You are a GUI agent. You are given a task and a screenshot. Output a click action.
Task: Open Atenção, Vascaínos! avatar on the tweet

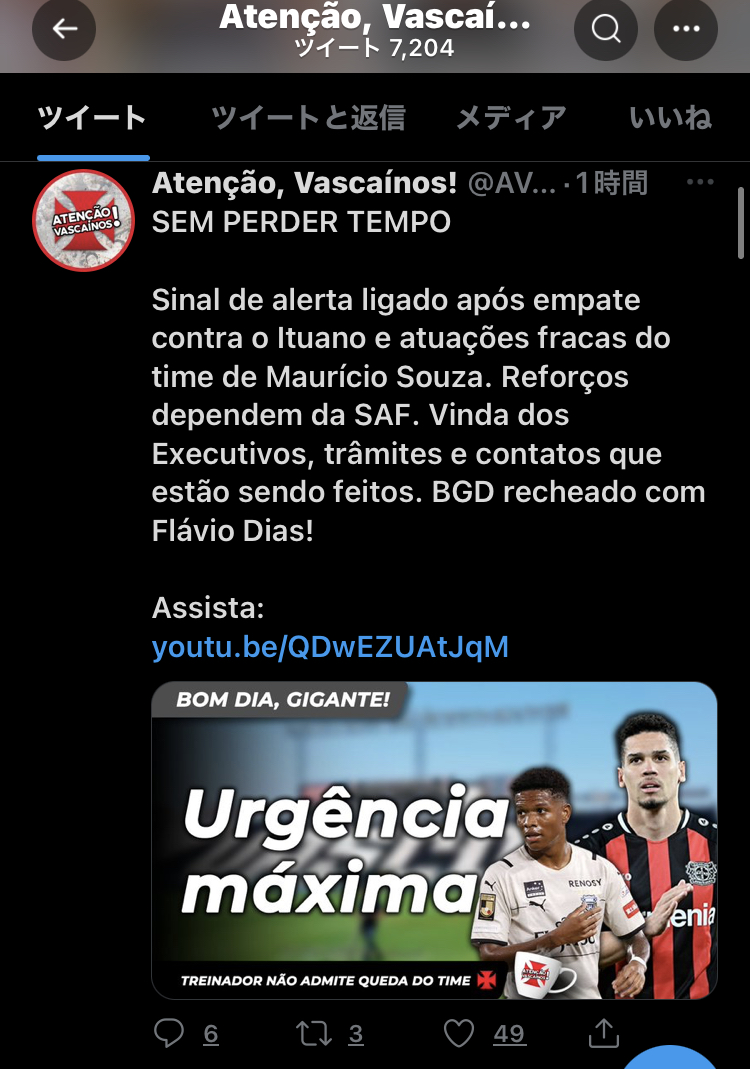tap(83, 221)
